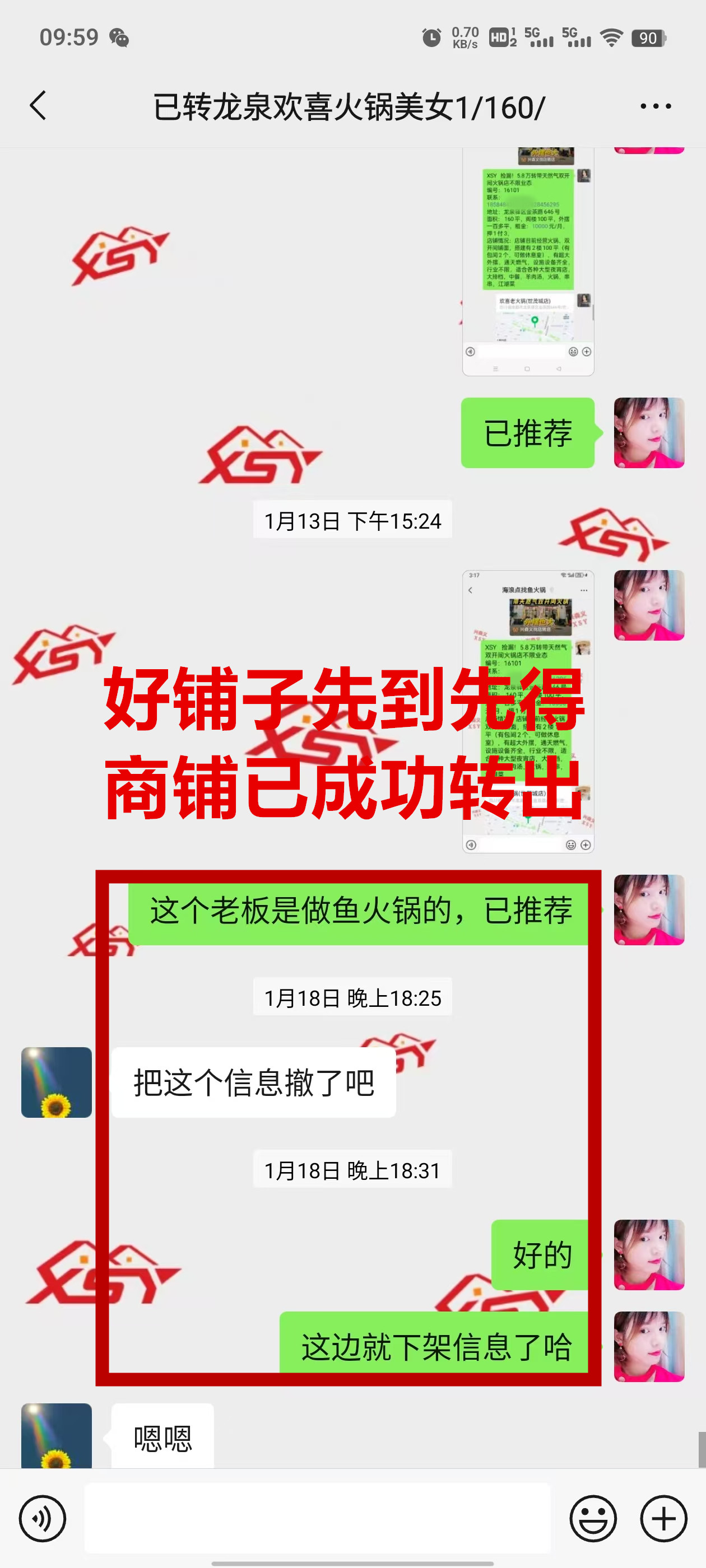Focus the message text field

317,1518
